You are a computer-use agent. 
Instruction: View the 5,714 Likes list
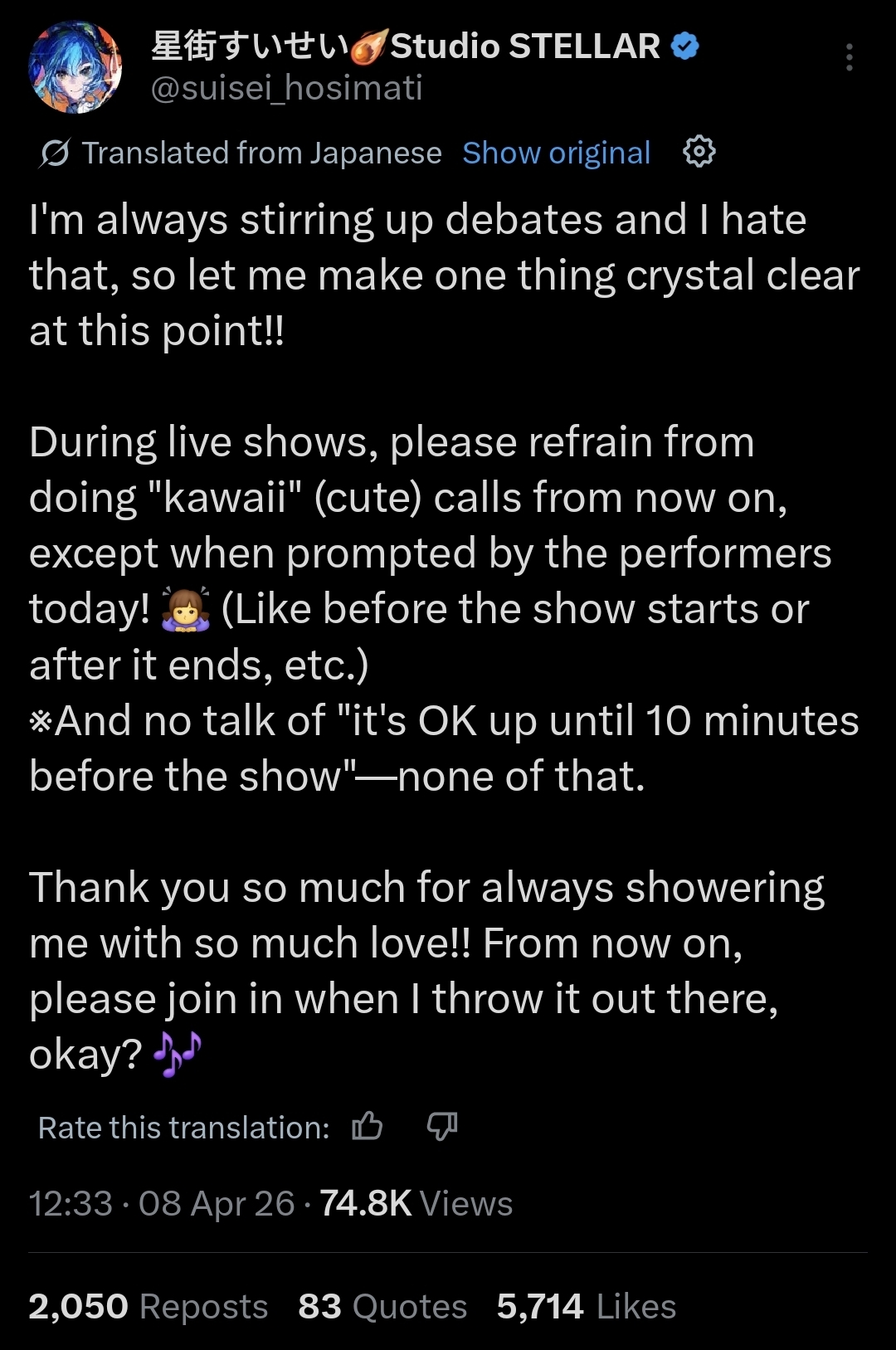click(586, 1306)
